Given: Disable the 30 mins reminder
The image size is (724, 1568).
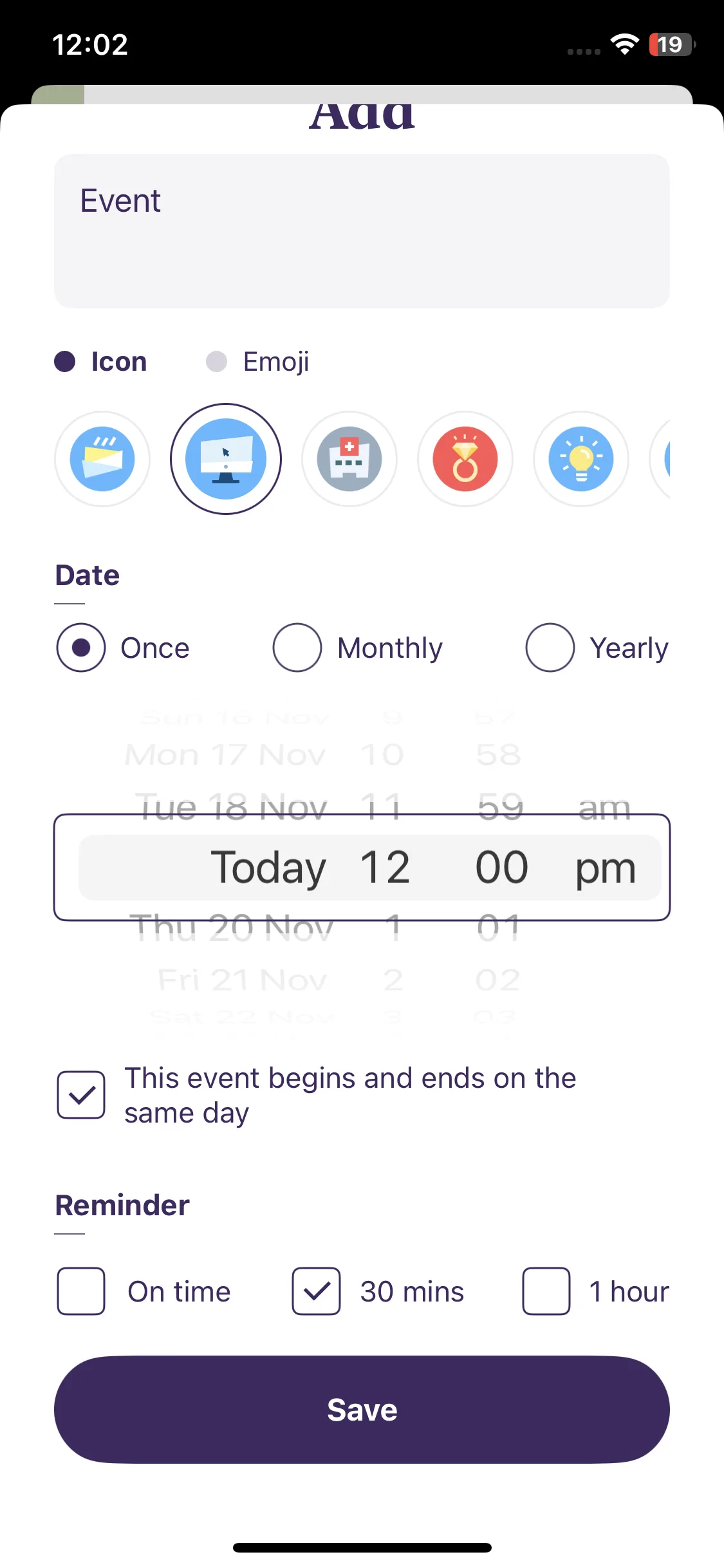Looking at the screenshot, I should (316, 1291).
